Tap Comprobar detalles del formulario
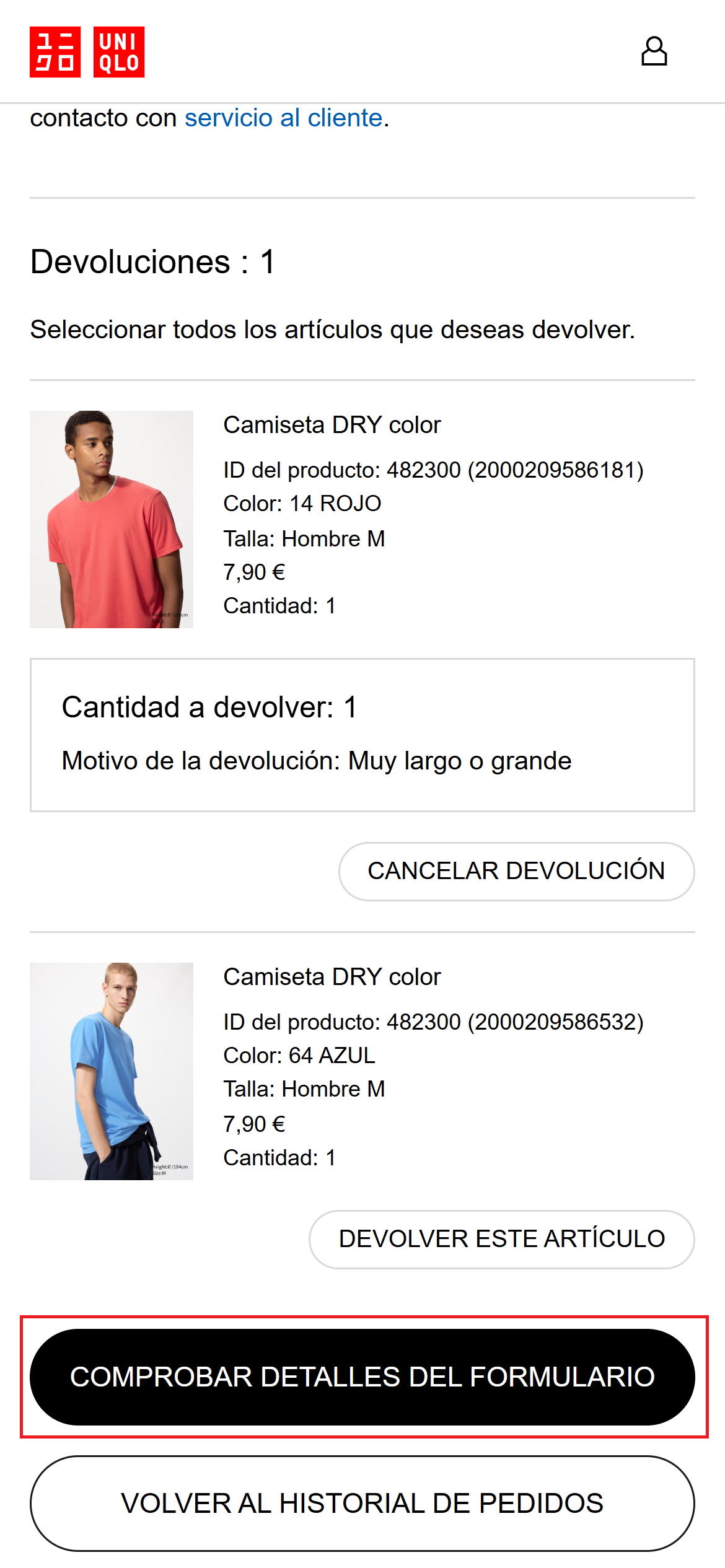Viewport: 725px width, 1568px height. [362, 1377]
